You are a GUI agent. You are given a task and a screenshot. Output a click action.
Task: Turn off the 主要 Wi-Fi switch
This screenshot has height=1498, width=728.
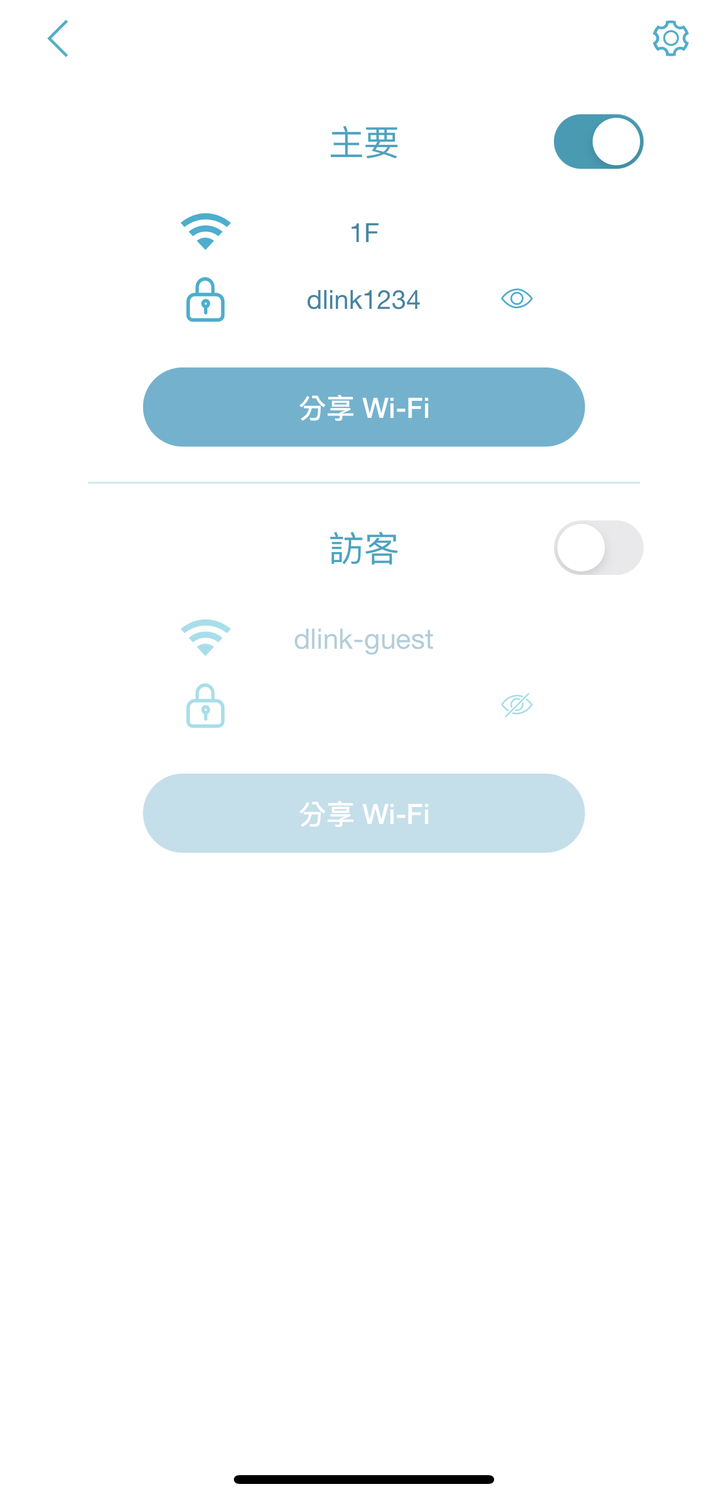pyautogui.click(x=598, y=142)
